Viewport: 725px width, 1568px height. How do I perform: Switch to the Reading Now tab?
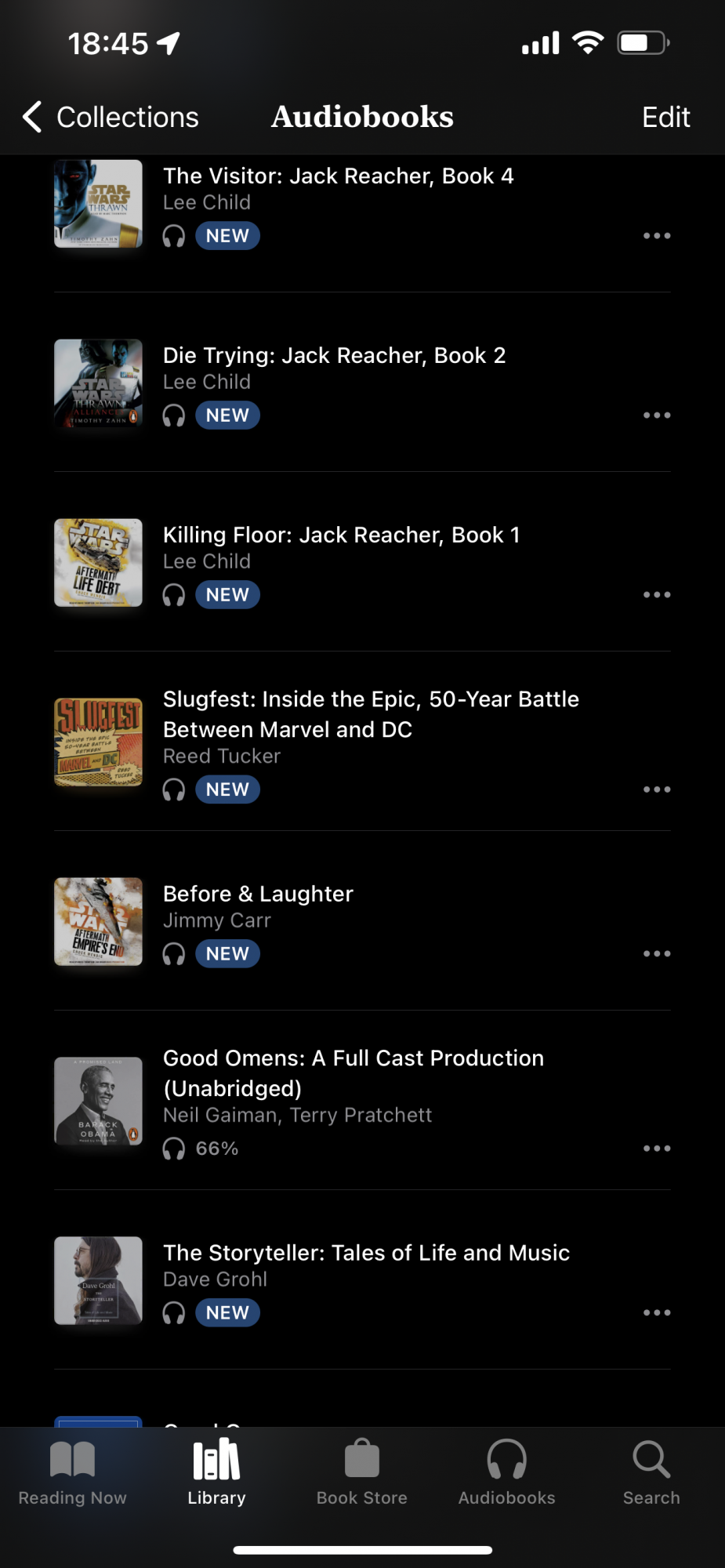(x=72, y=1472)
